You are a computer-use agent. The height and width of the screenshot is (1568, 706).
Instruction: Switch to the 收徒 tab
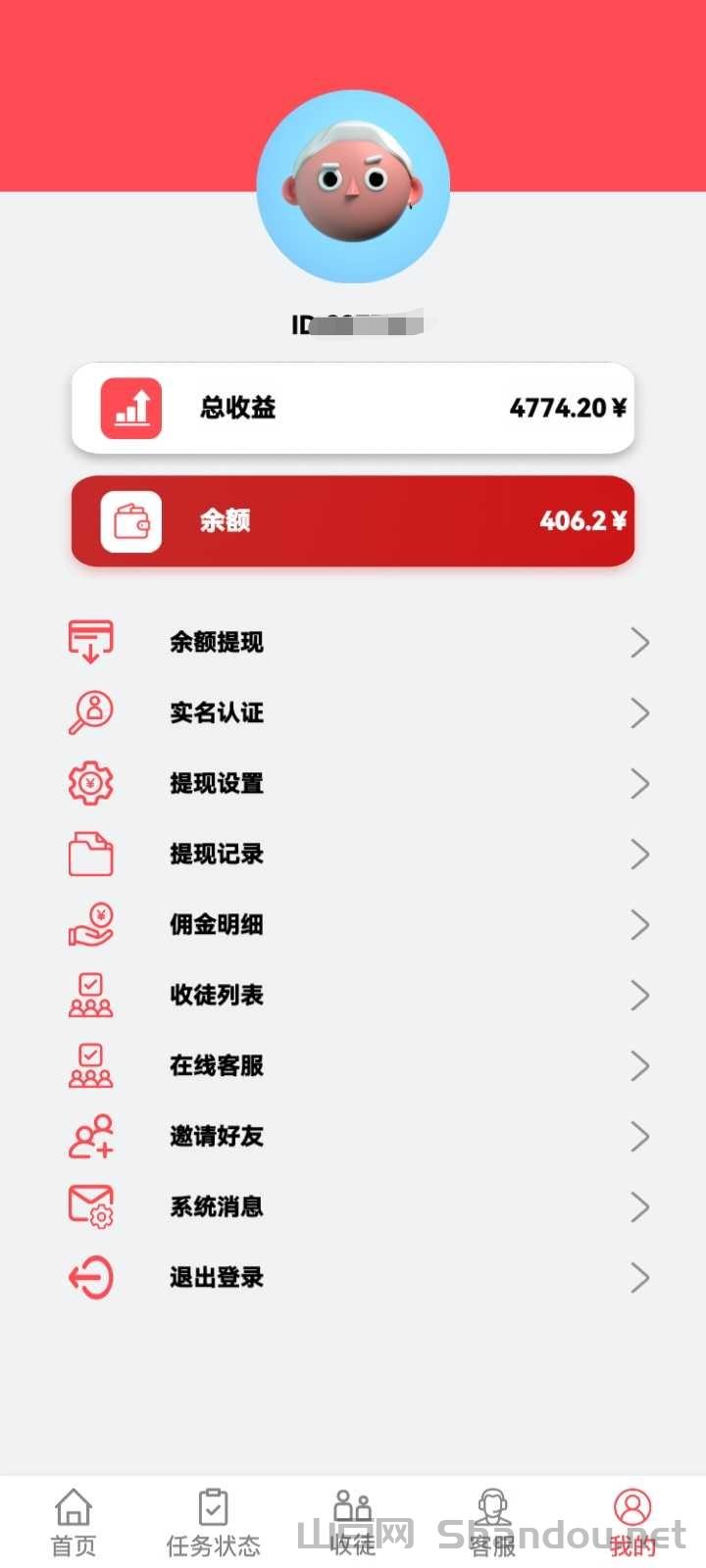point(353,1523)
